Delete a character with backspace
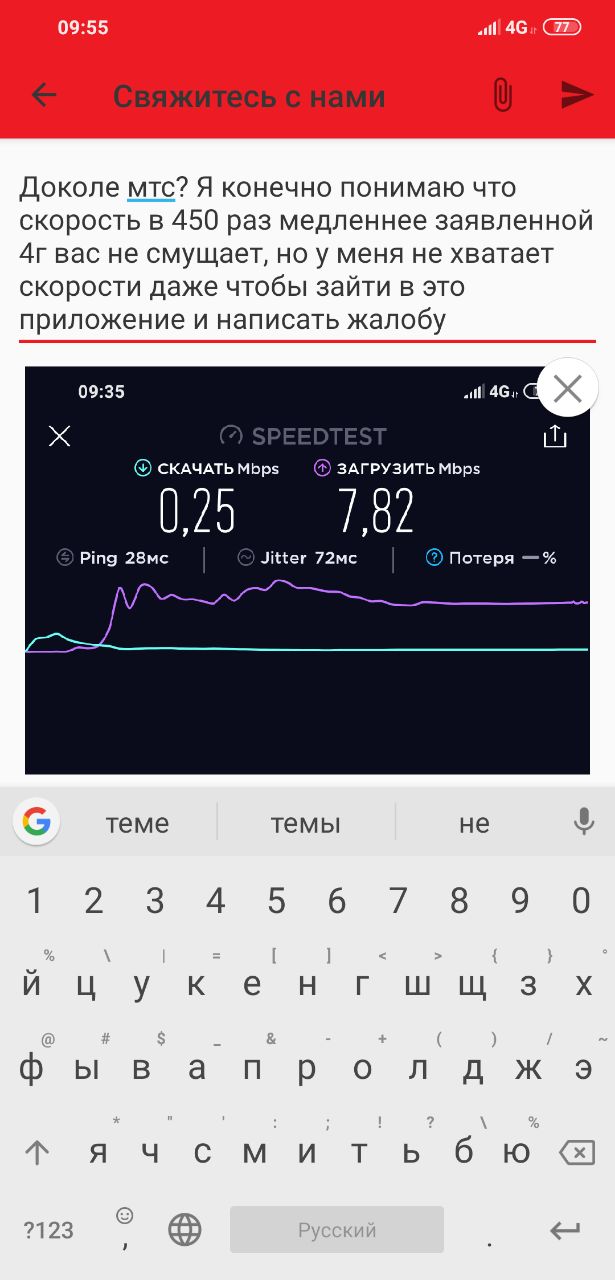This screenshot has width=615, height=1280. (x=577, y=1153)
